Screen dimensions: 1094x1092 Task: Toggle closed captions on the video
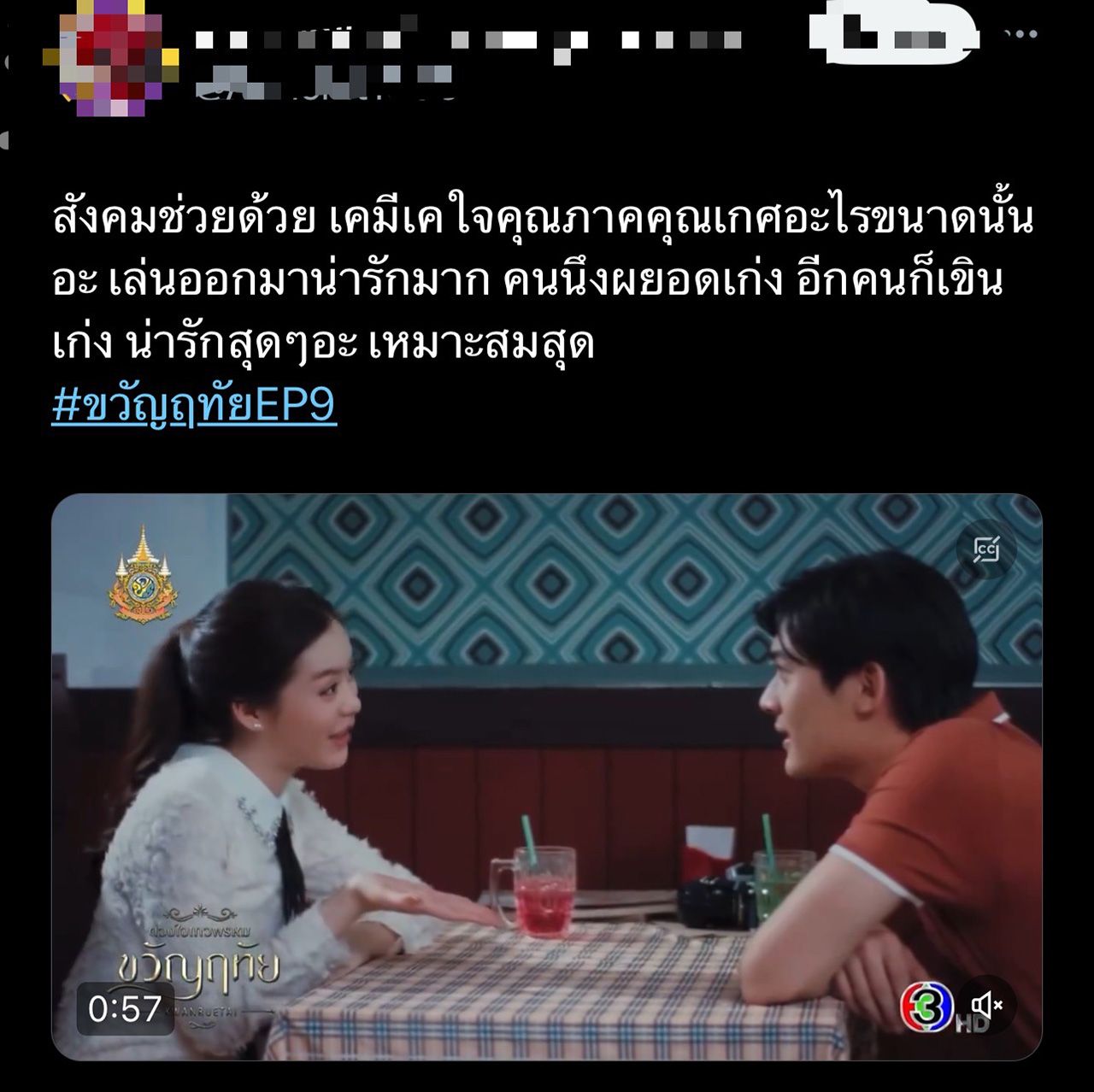pyautogui.click(x=987, y=549)
